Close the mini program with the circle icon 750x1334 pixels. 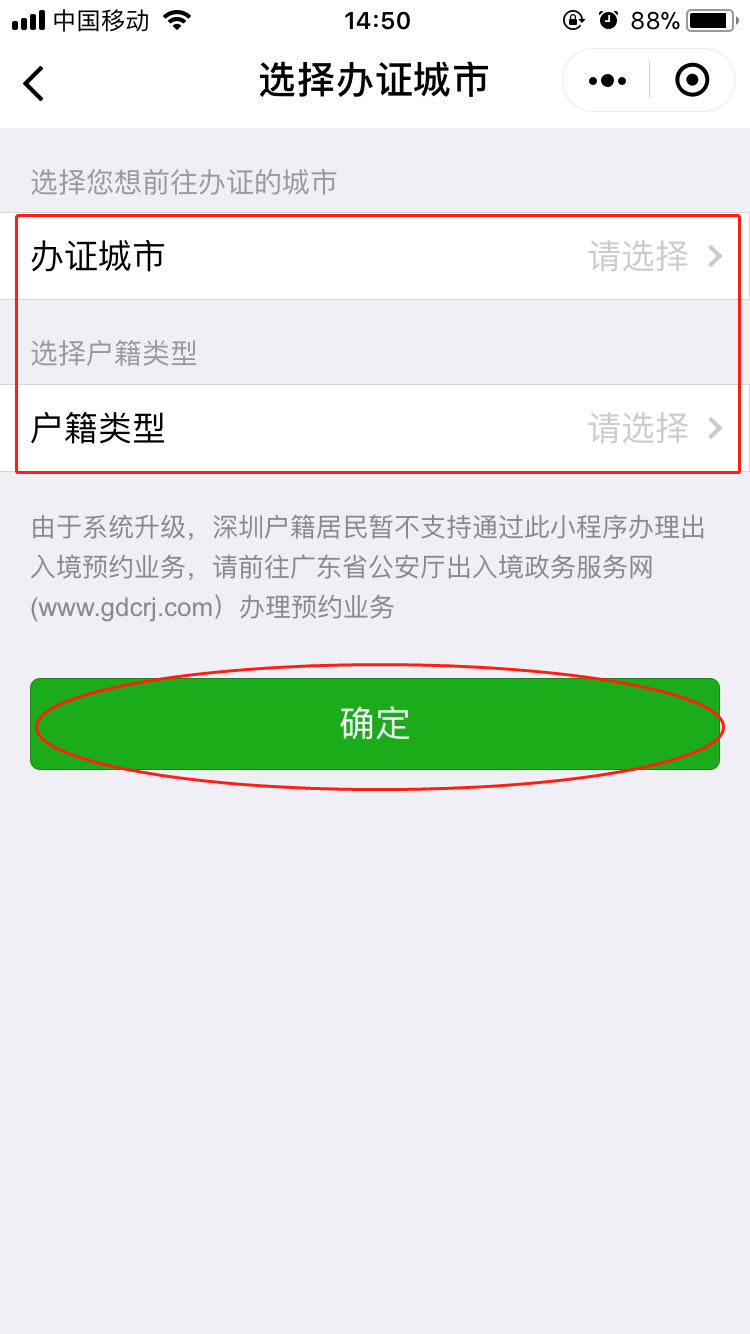[x=692, y=80]
